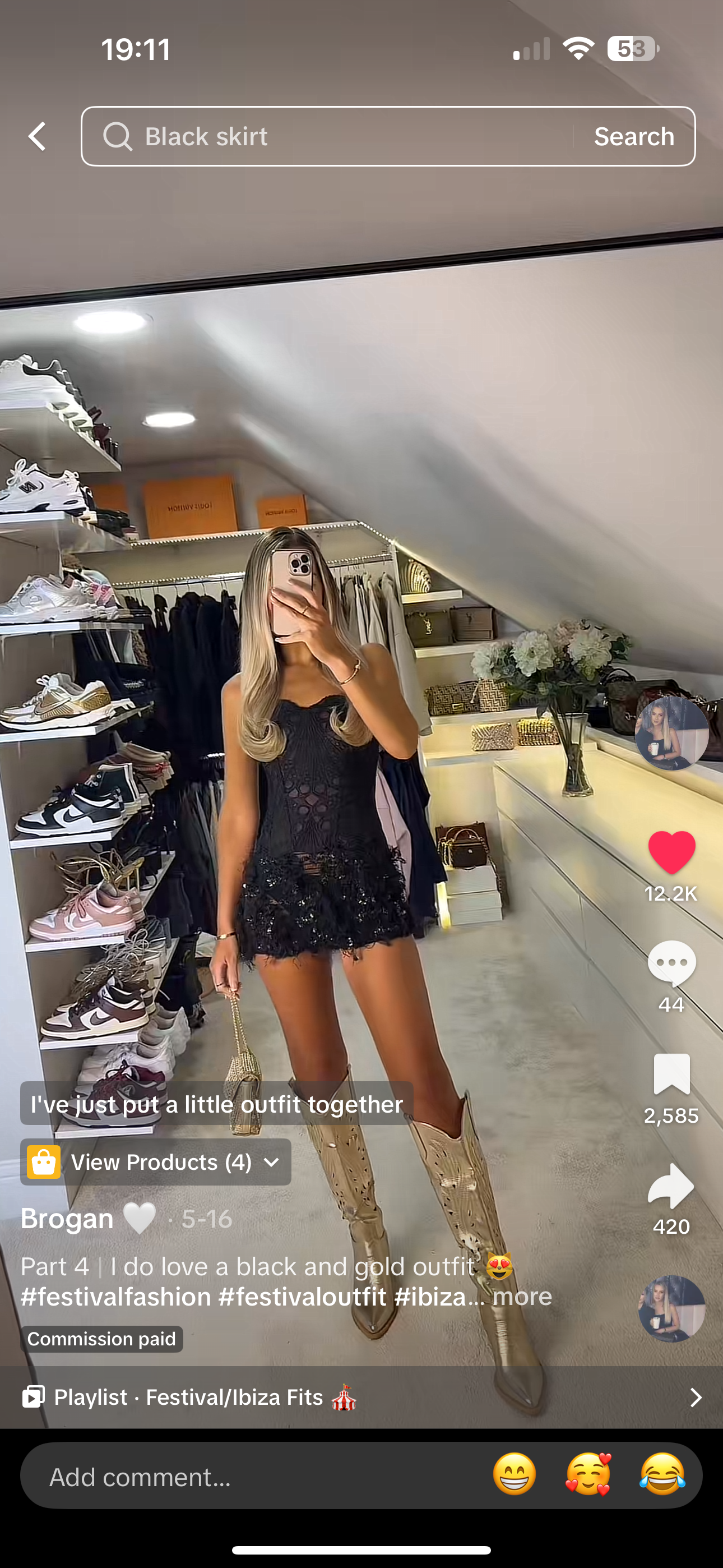Expand the caption with more
This screenshot has height=1568, width=723.
pos(522,1297)
